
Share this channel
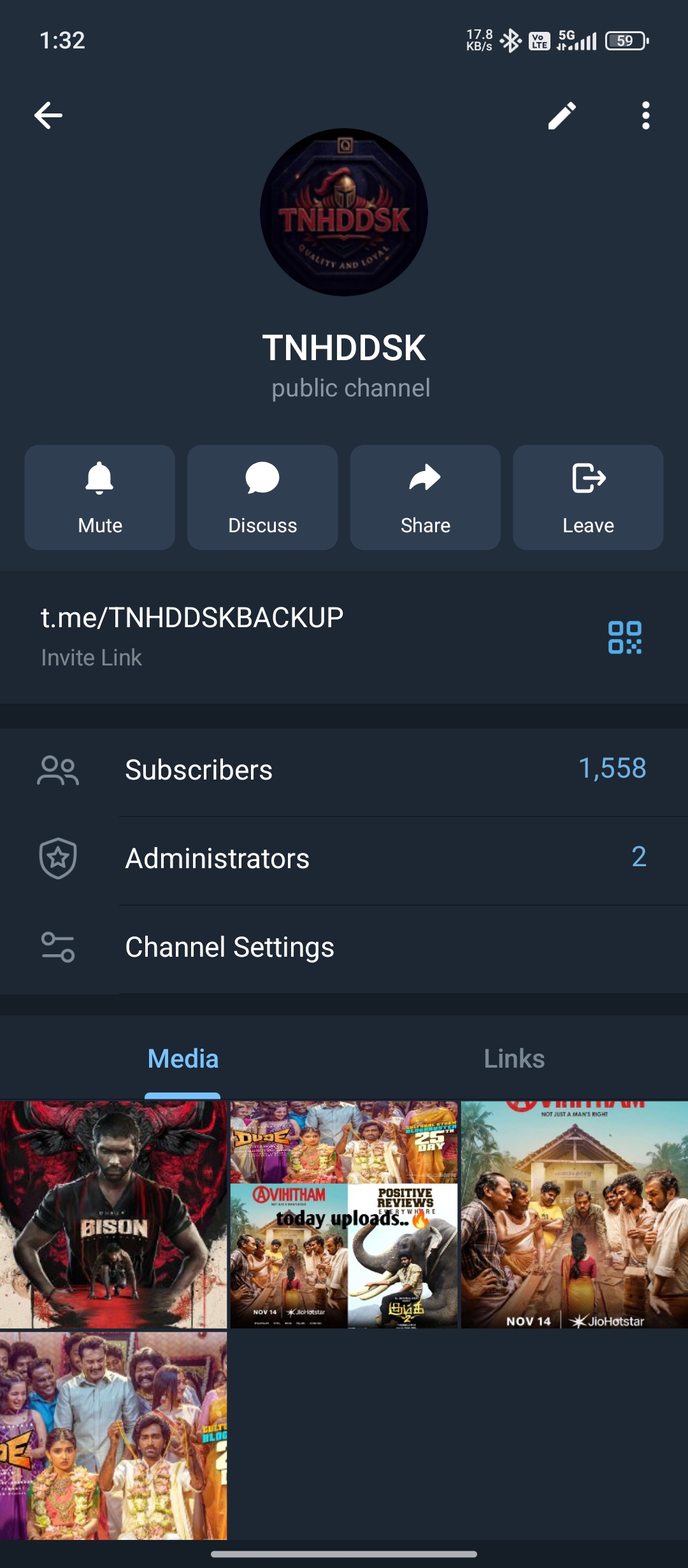coord(425,497)
